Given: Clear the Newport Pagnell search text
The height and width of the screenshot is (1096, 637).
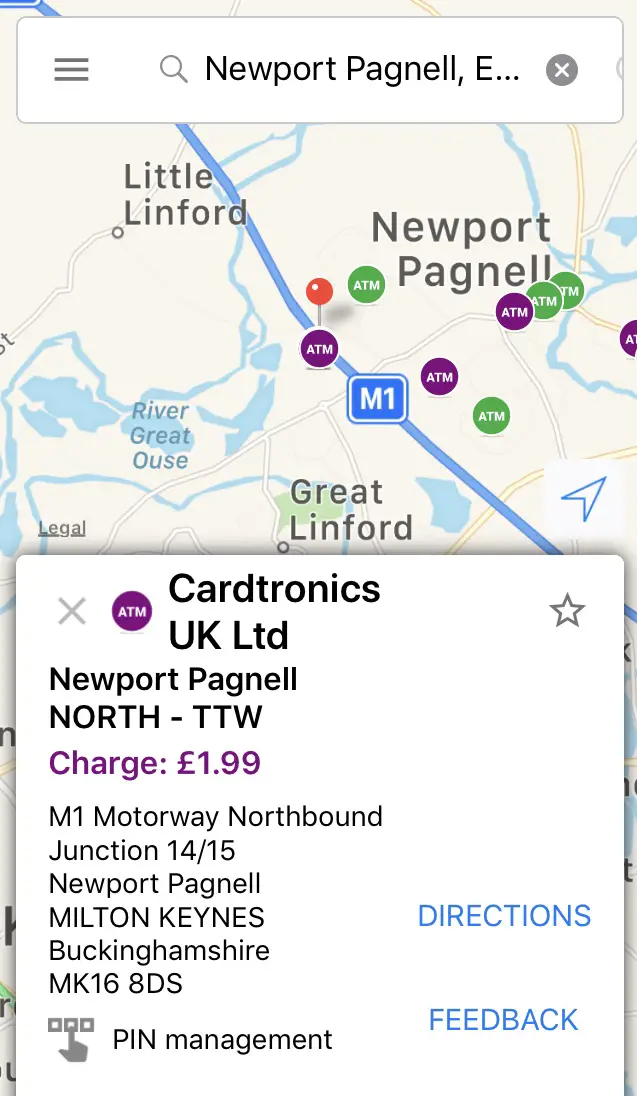Looking at the screenshot, I should click(x=561, y=70).
